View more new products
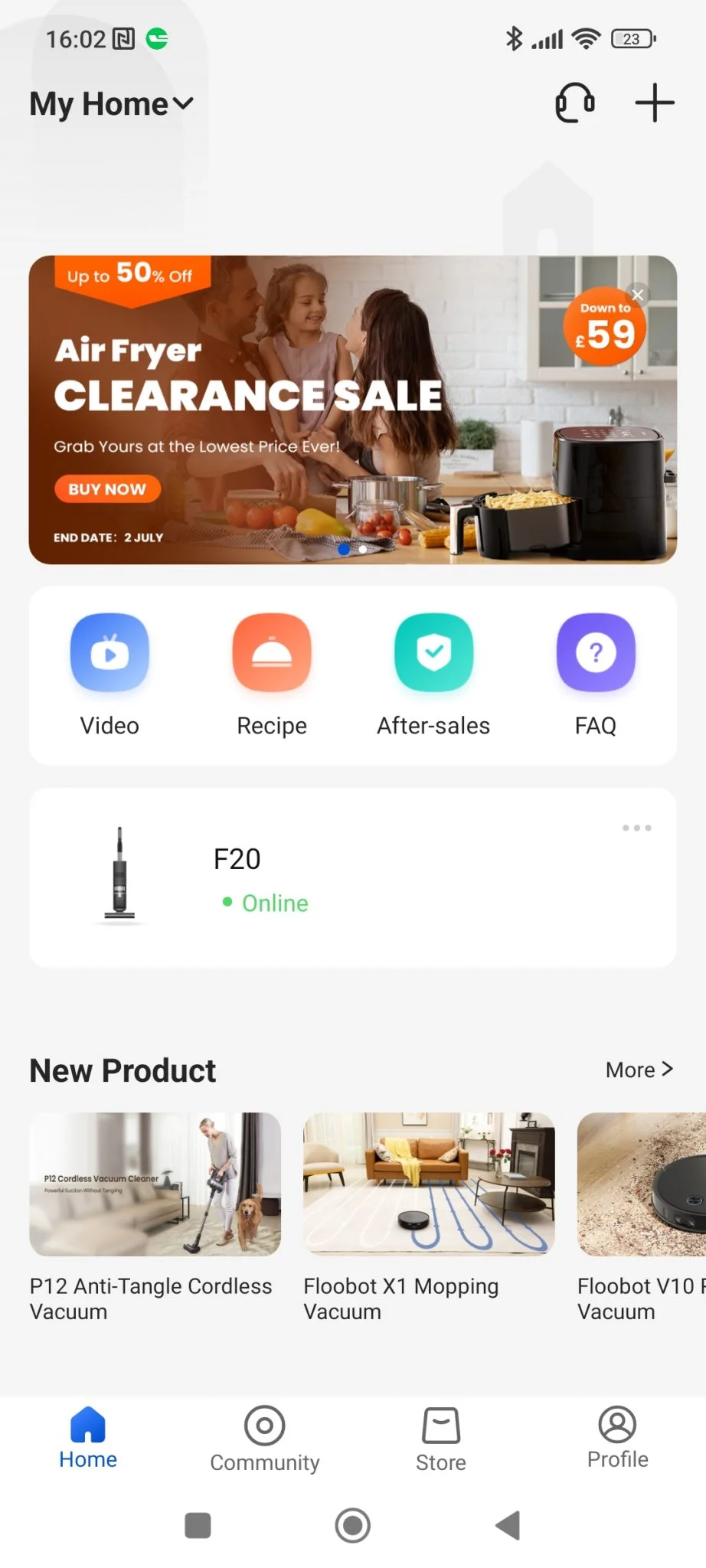The image size is (706, 1568). pyautogui.click(x=639, y=1070)
